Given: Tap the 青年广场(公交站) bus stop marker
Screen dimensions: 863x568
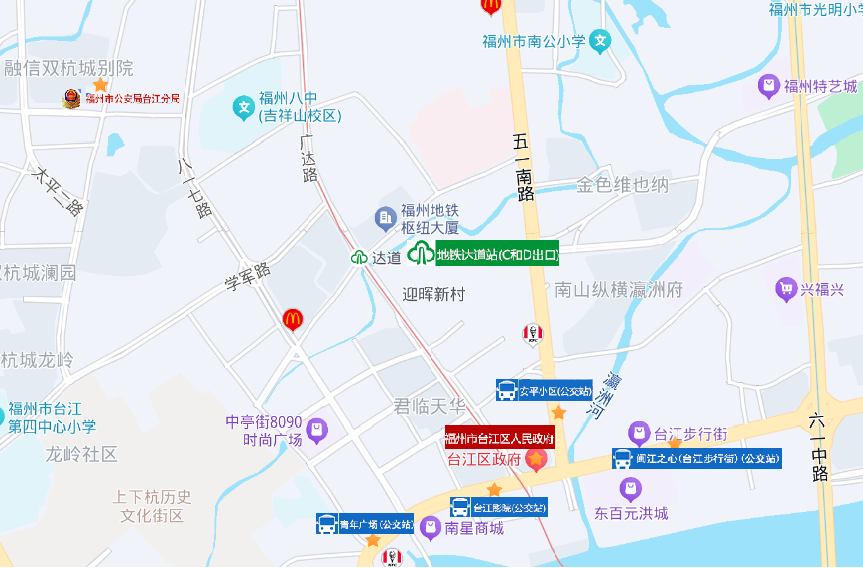Looking at the screenshot, I should pos(328,524).
